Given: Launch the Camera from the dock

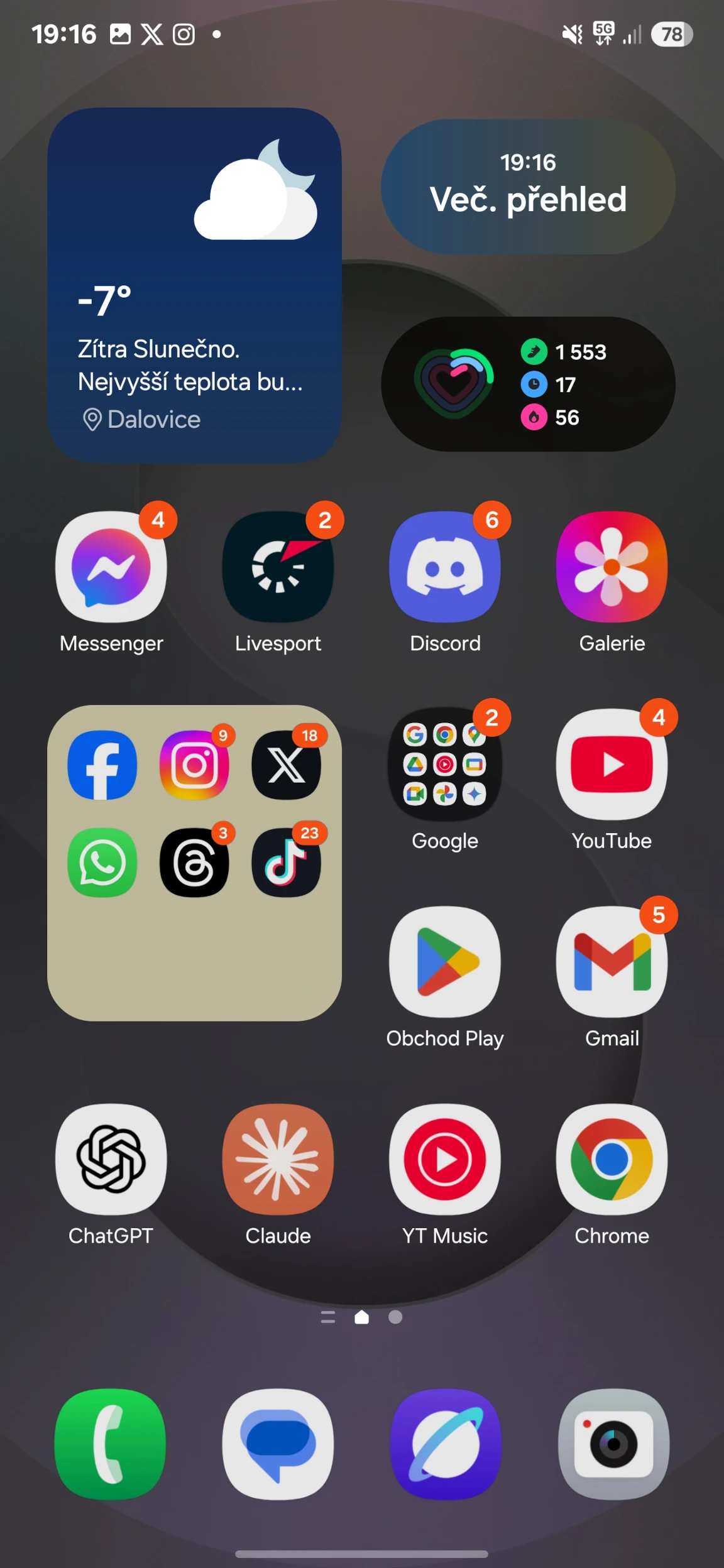Looking at the screenshot, I should 613,1444.
